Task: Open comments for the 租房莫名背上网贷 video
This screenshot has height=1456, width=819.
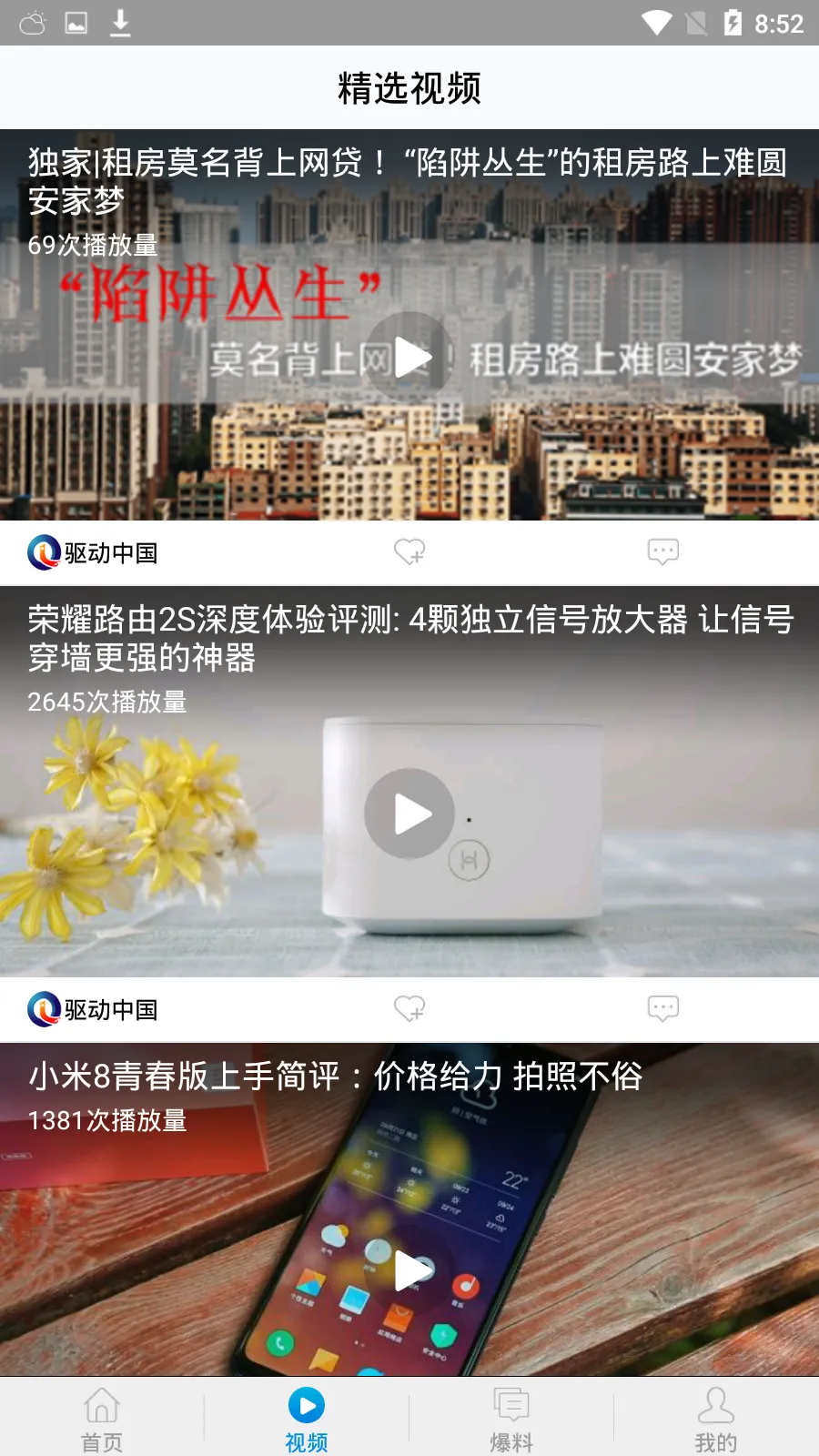Action: point(662,551)
